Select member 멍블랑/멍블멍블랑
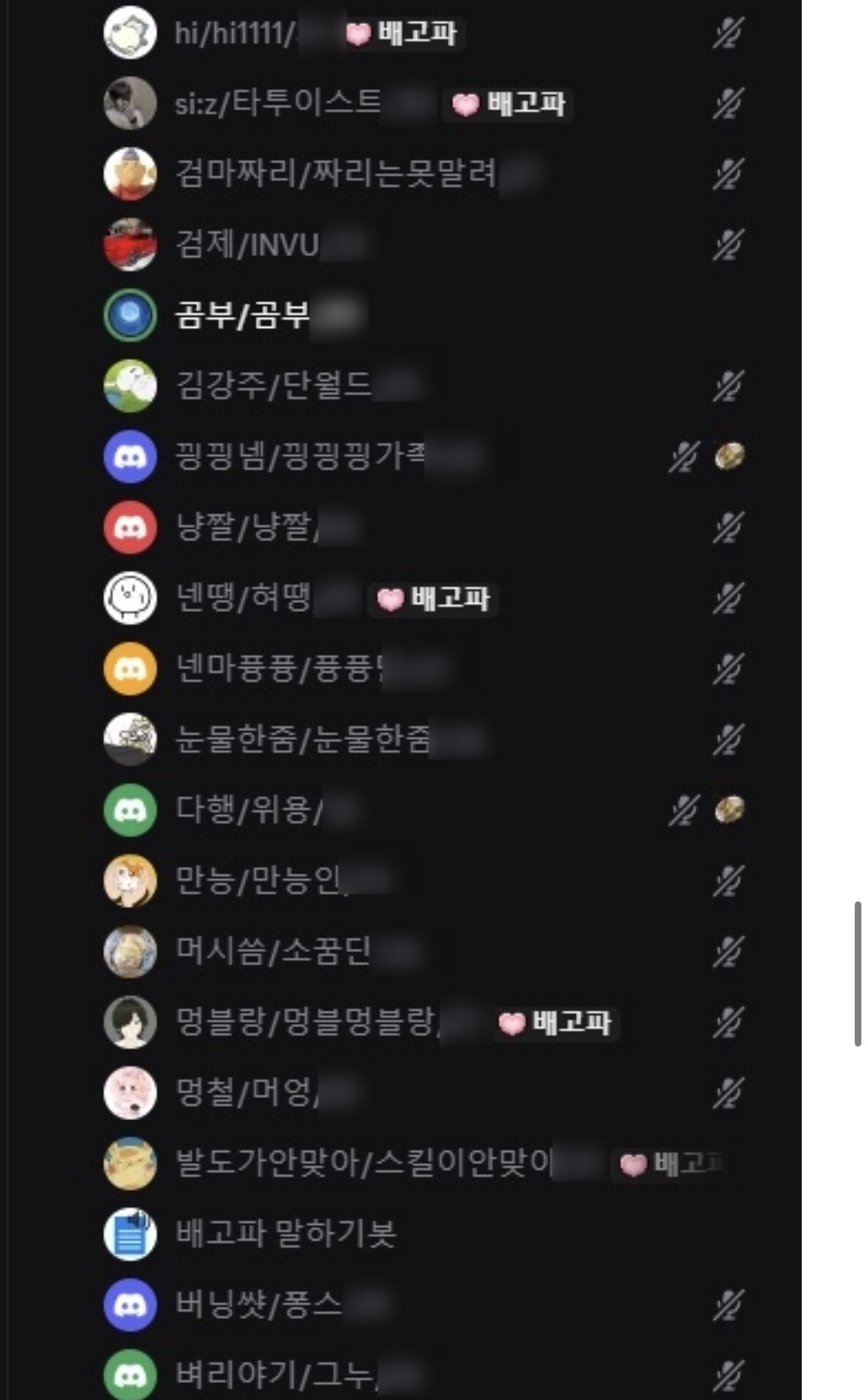Viewport: 868px width, 1400px height. [x=307, y=1022]
